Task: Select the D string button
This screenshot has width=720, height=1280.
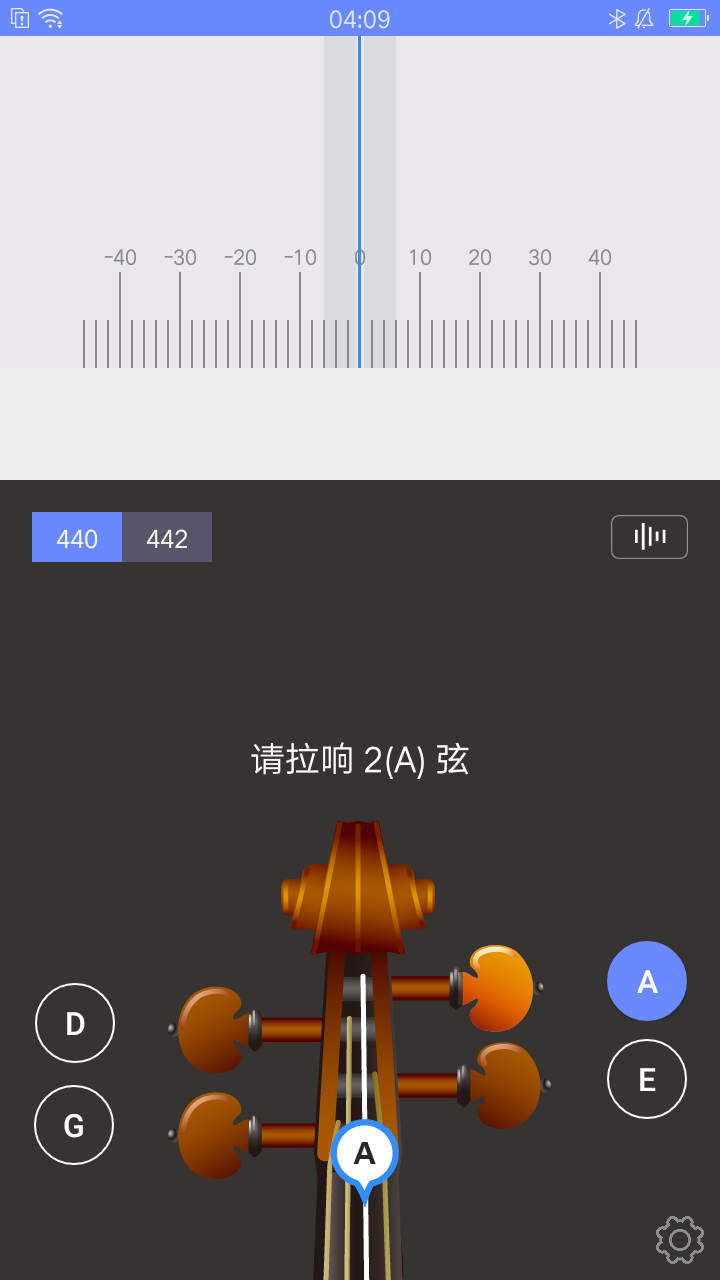Action: click(x=75, y=1023)
